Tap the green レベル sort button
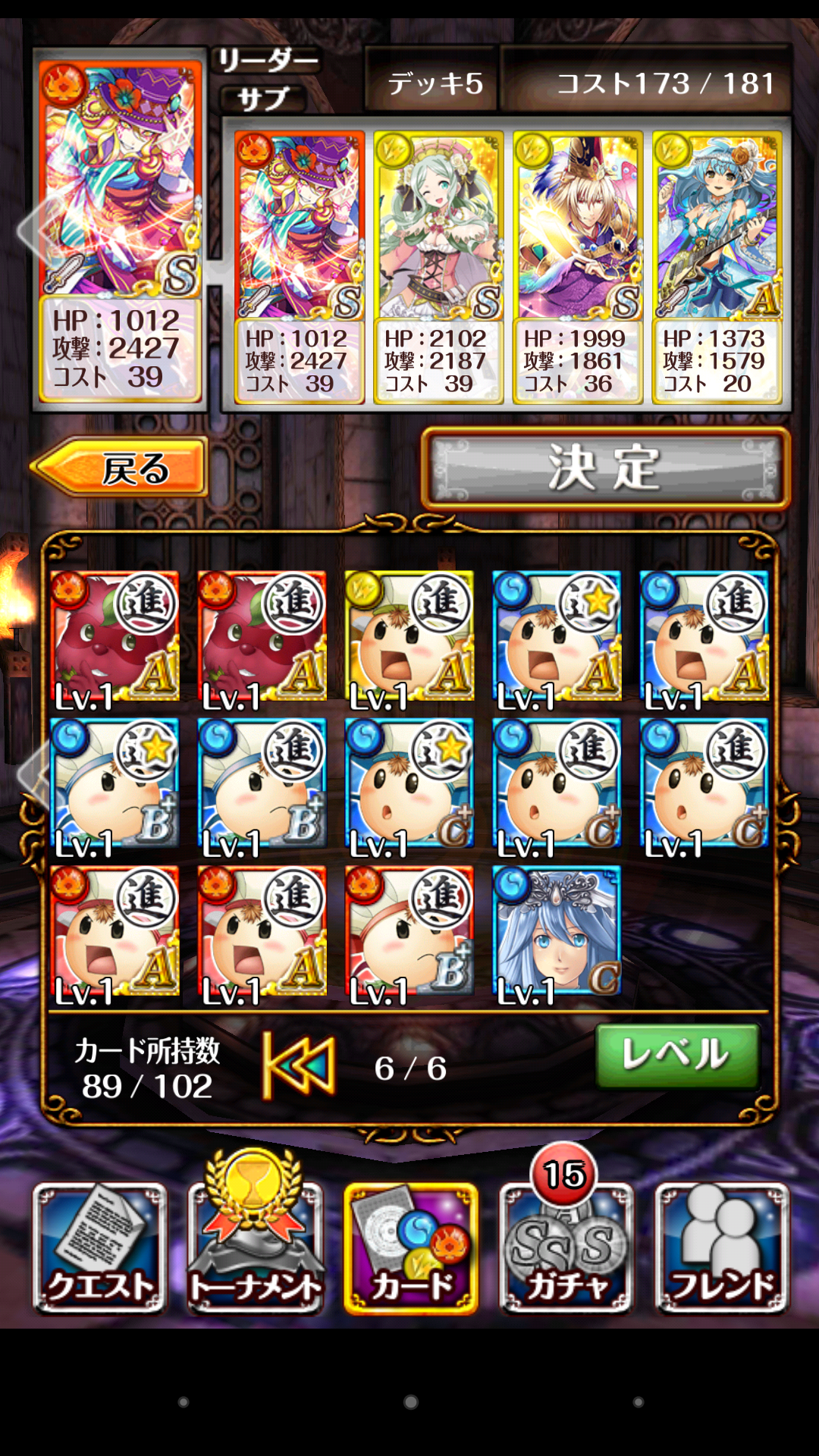This screenshot has width=819, height=1456. 676,1055
